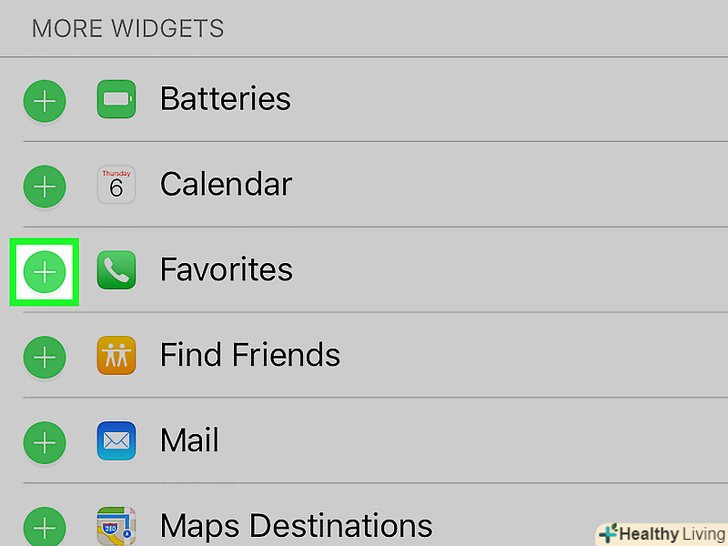Add the Maps Destinations widget

pos(44,526)
